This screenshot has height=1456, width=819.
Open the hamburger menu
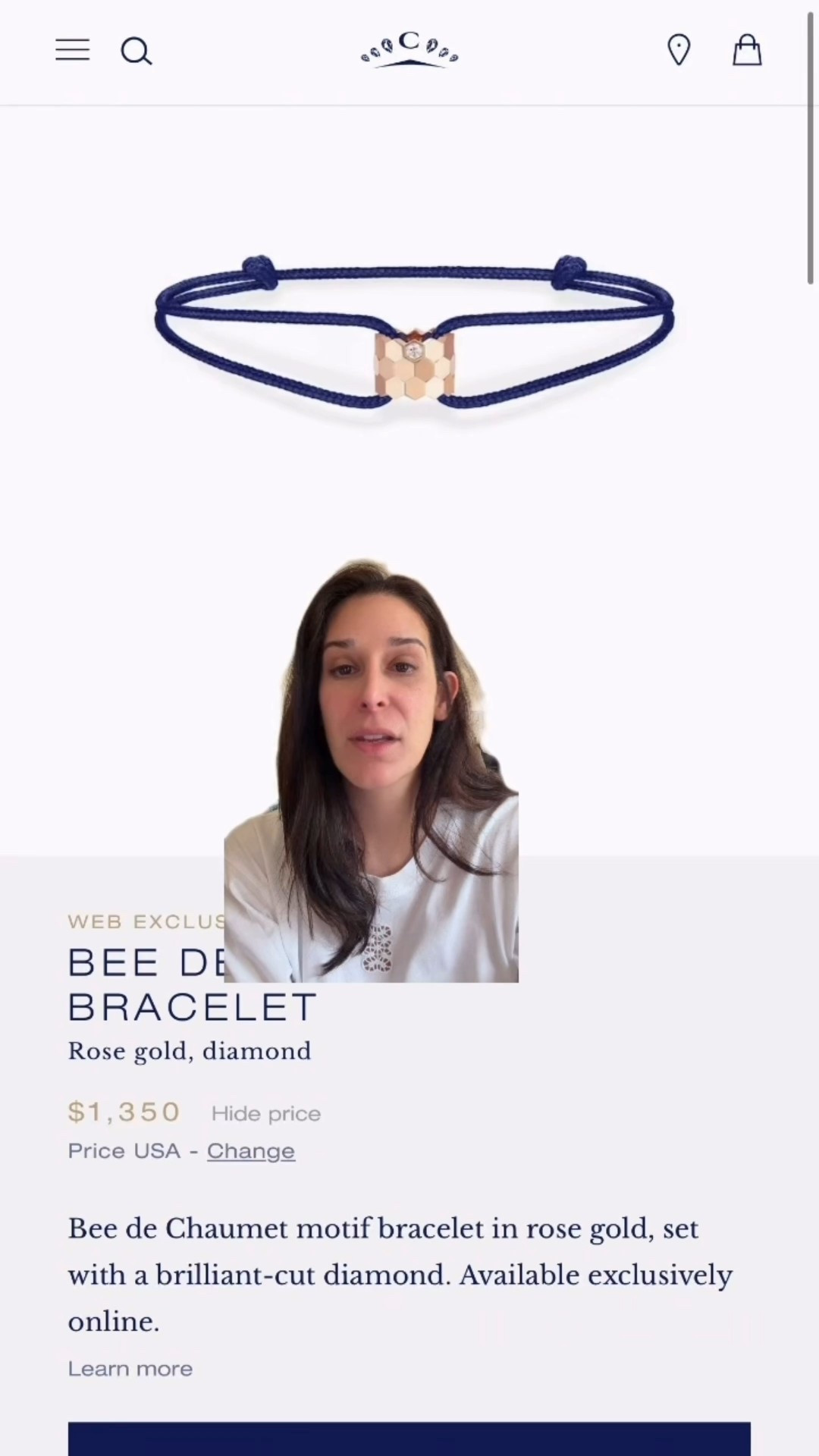coord(73,50)
